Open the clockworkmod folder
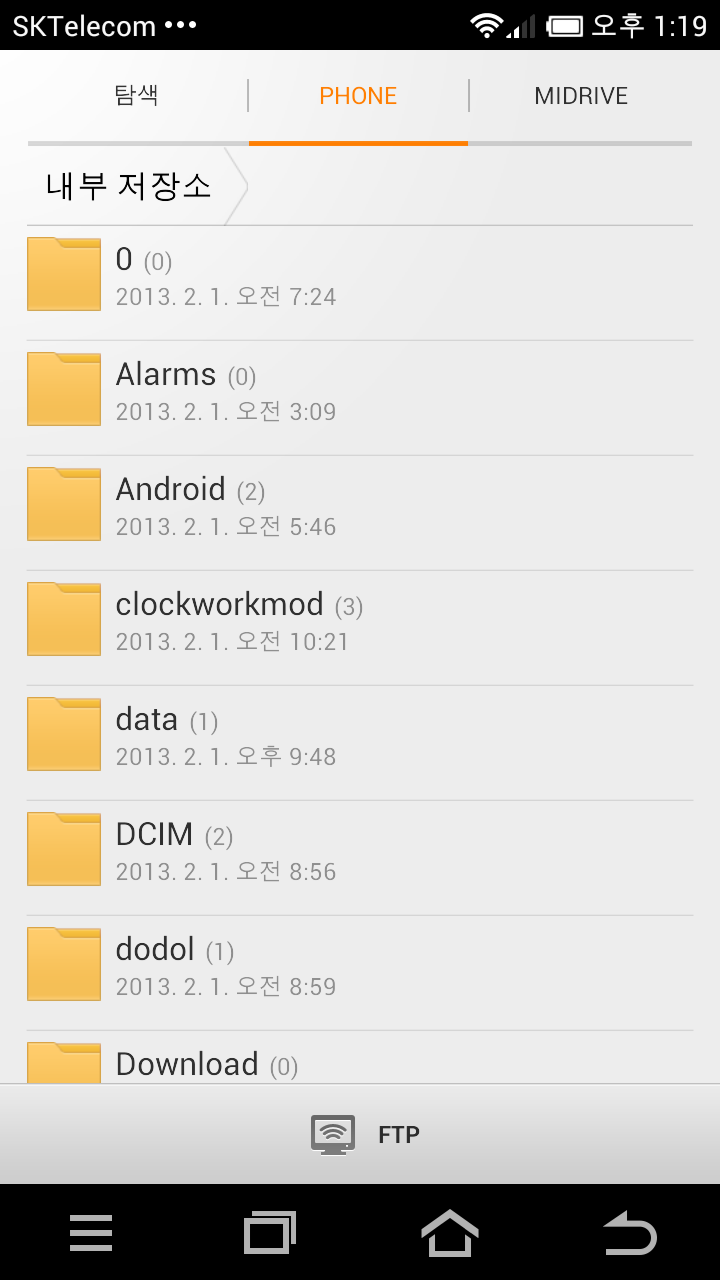The width and height of the screenshot is (720, 1280). [x=360, y=628]
